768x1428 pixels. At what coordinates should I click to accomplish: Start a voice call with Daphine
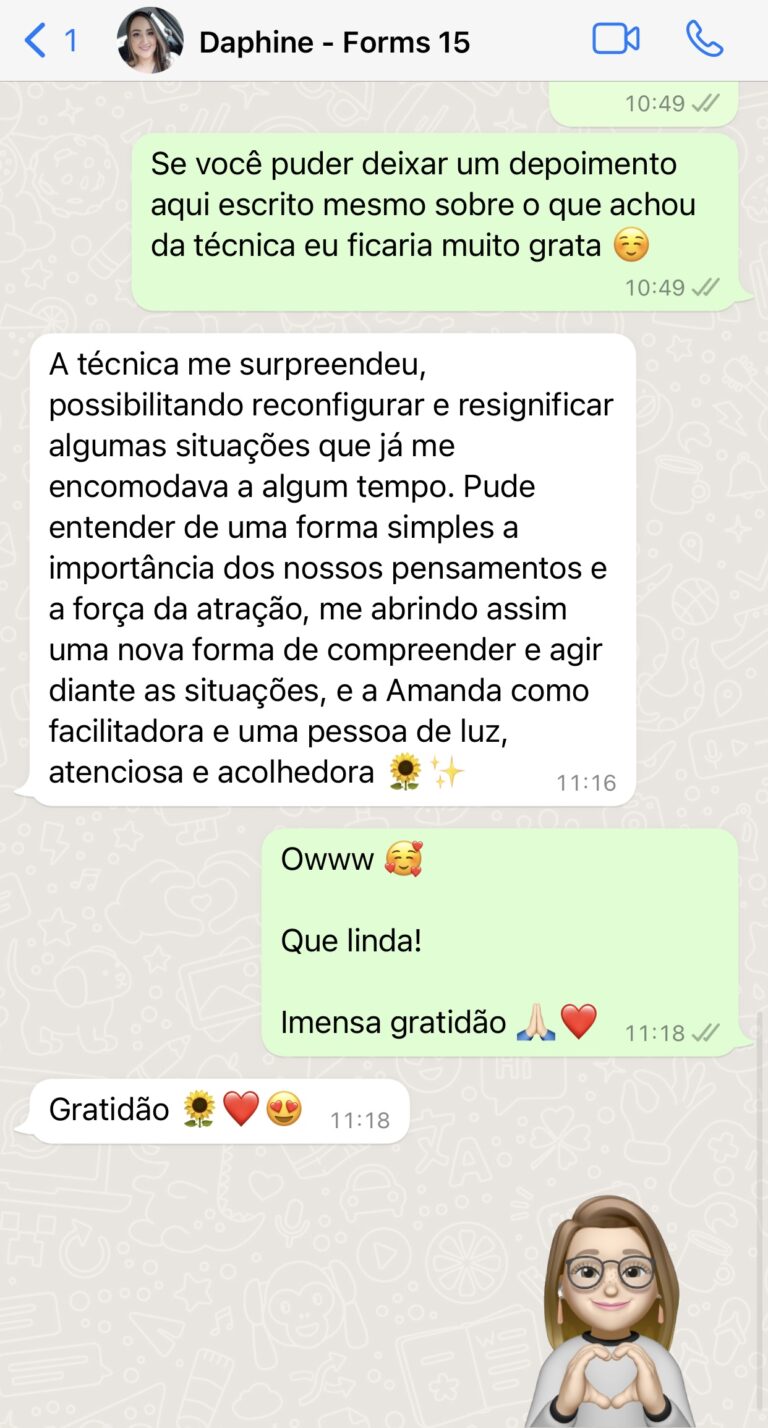point(704,40)
